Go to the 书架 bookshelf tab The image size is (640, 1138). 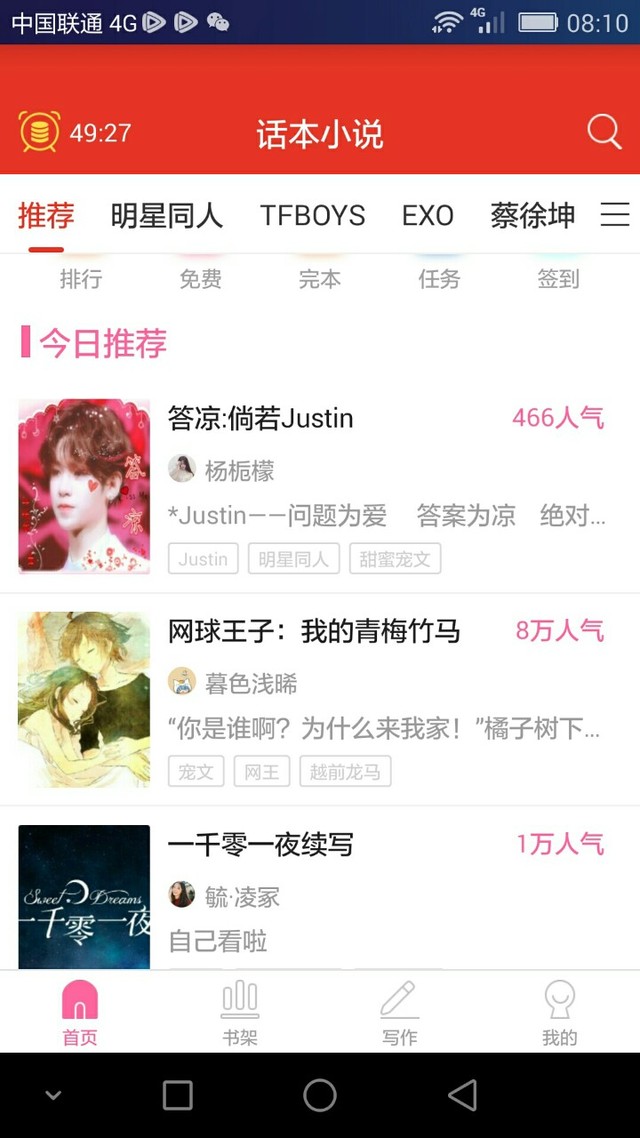pos(240,1012)
